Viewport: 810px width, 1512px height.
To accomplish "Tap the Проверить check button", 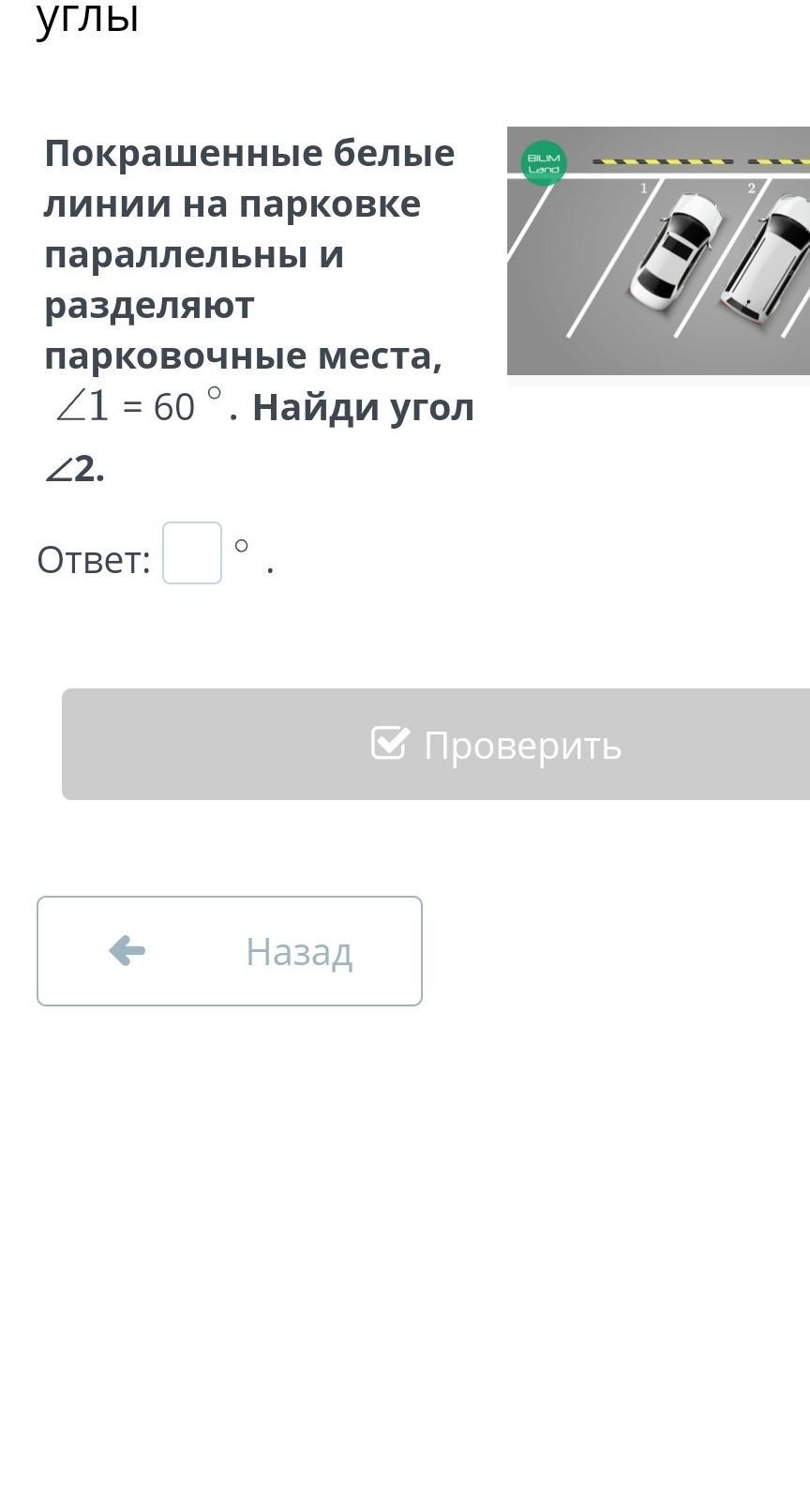I will pos(436,745).
